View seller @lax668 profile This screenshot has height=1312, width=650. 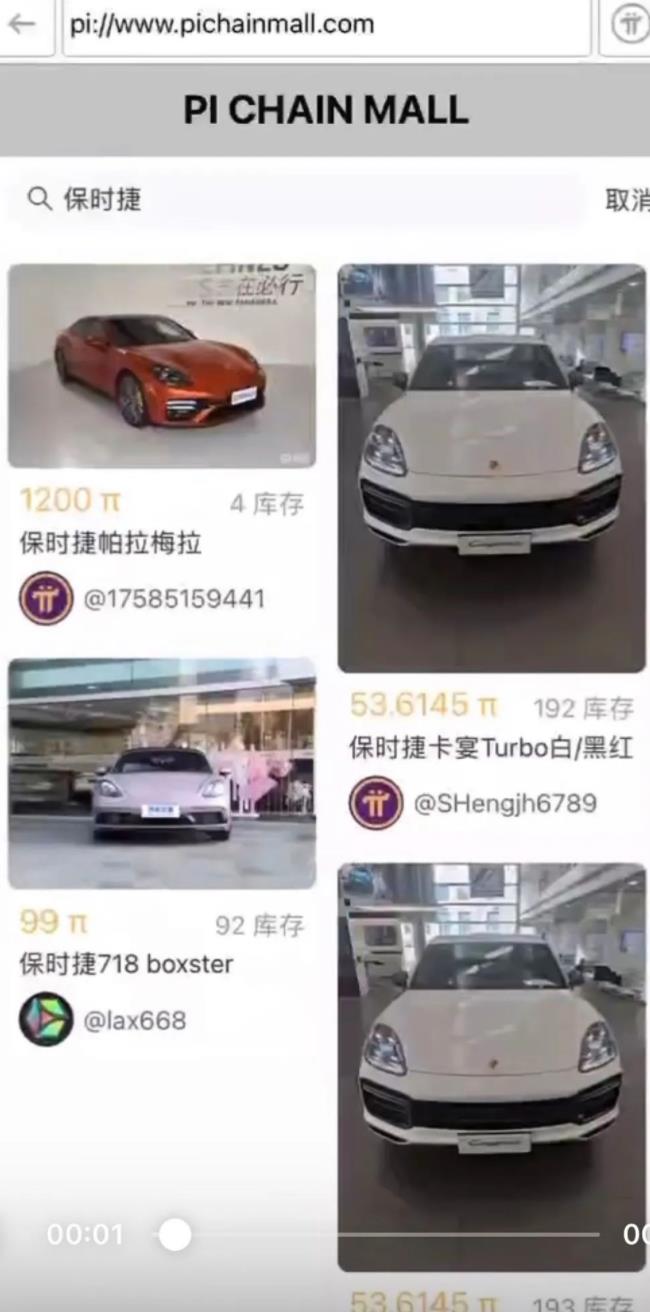(x=45, y=1020)
